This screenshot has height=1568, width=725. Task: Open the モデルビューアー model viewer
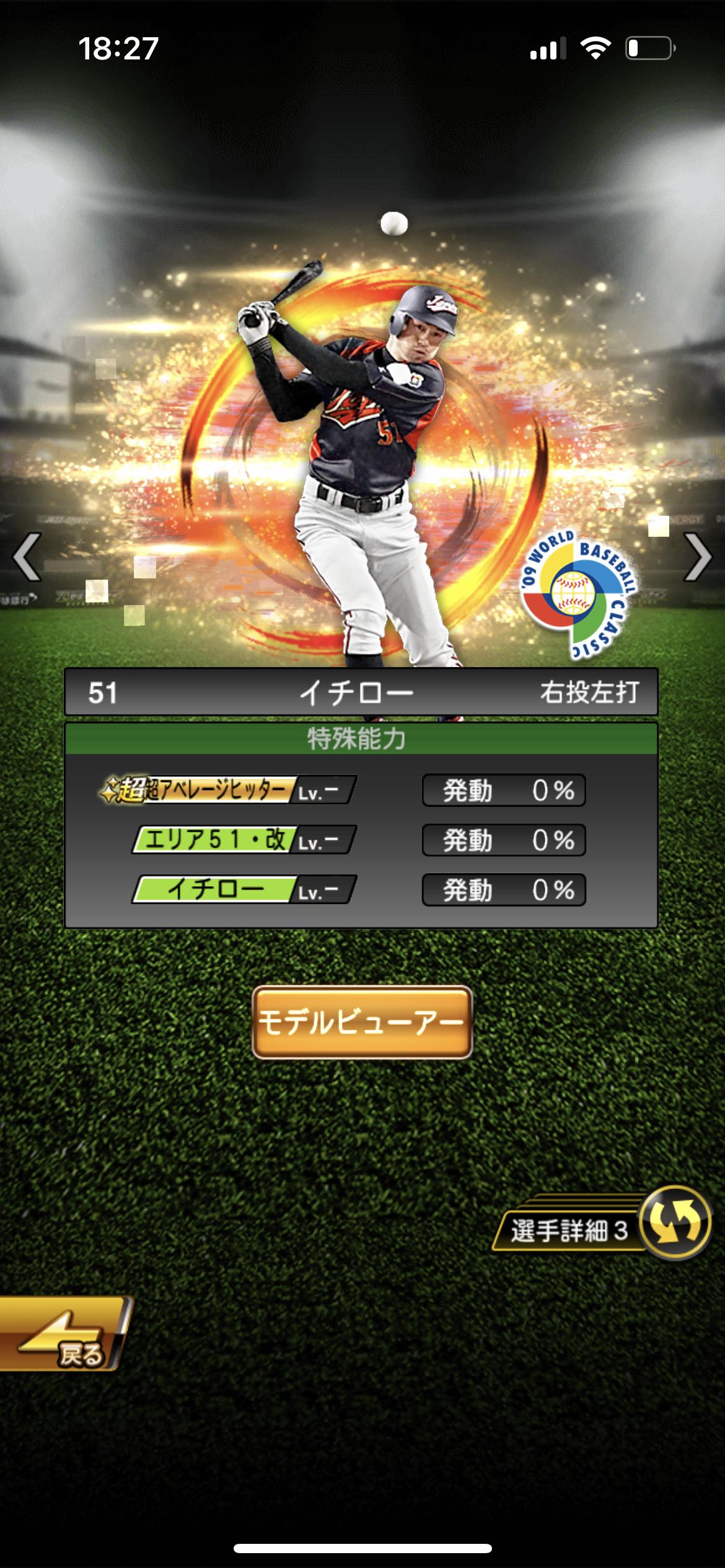point(362,1022)
